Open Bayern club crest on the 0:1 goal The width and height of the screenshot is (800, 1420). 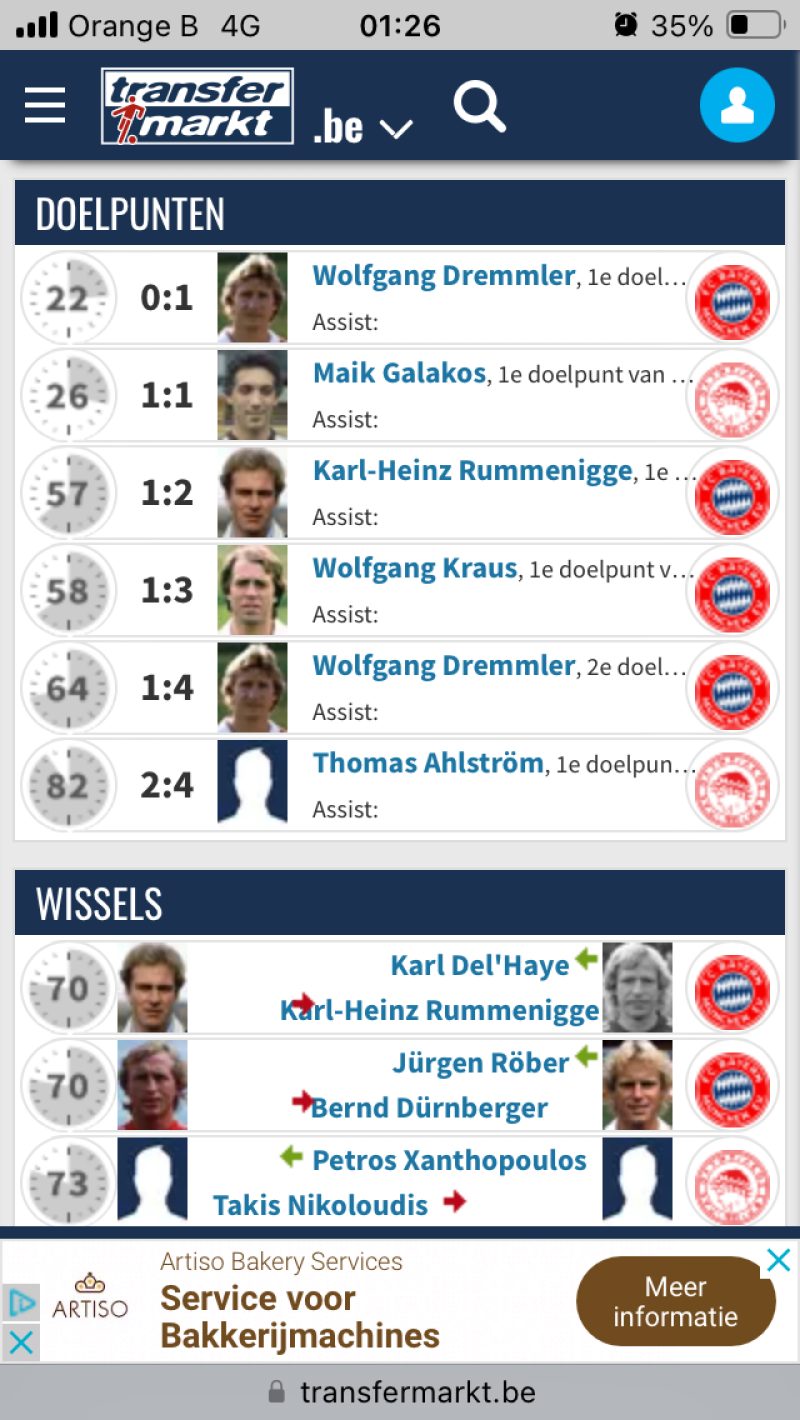pos(732,299)
